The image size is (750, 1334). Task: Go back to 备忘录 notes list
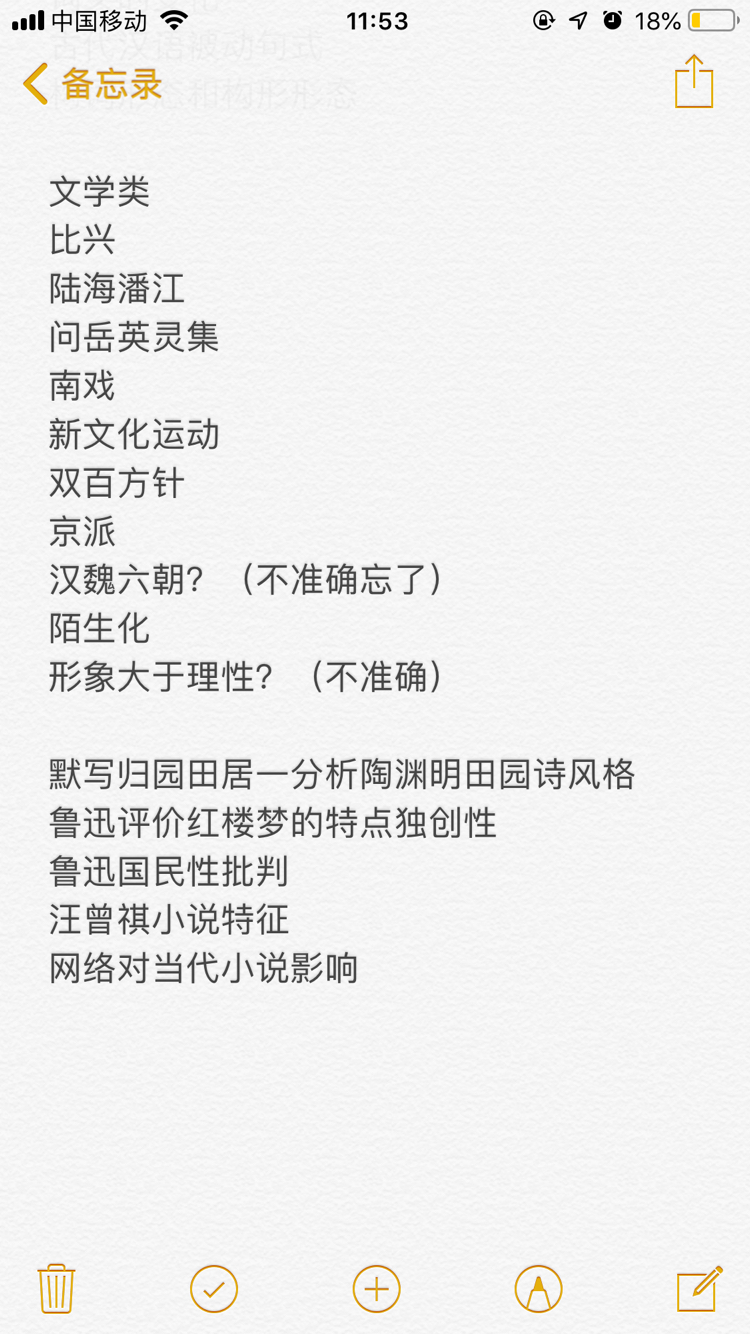92,84
